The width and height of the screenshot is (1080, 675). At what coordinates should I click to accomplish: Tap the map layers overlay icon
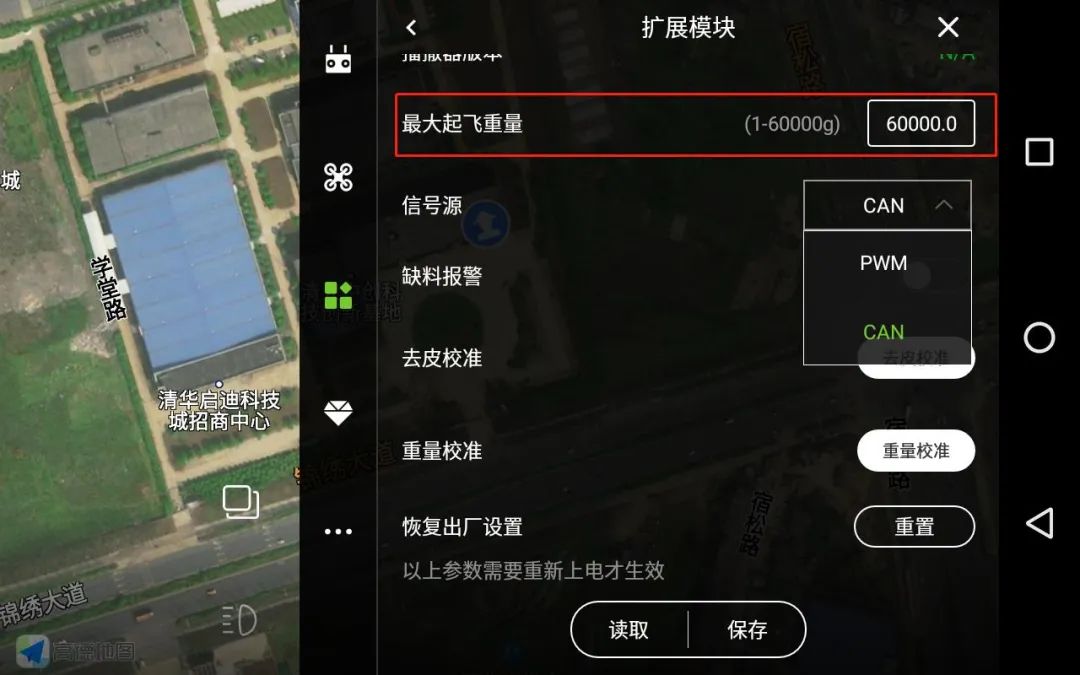pos(240,502)
